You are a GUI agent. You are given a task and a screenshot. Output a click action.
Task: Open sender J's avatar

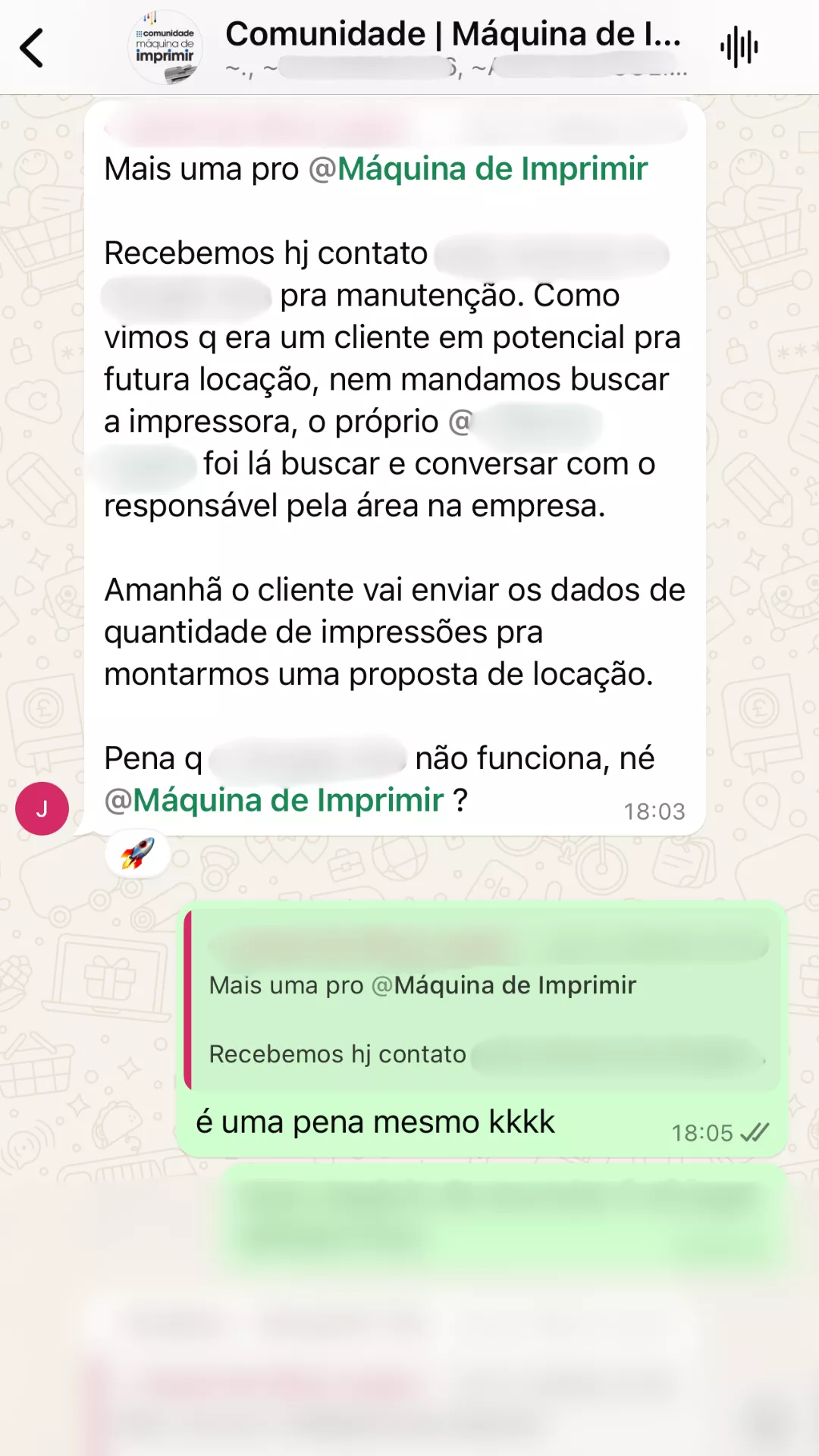click(42, 808)
